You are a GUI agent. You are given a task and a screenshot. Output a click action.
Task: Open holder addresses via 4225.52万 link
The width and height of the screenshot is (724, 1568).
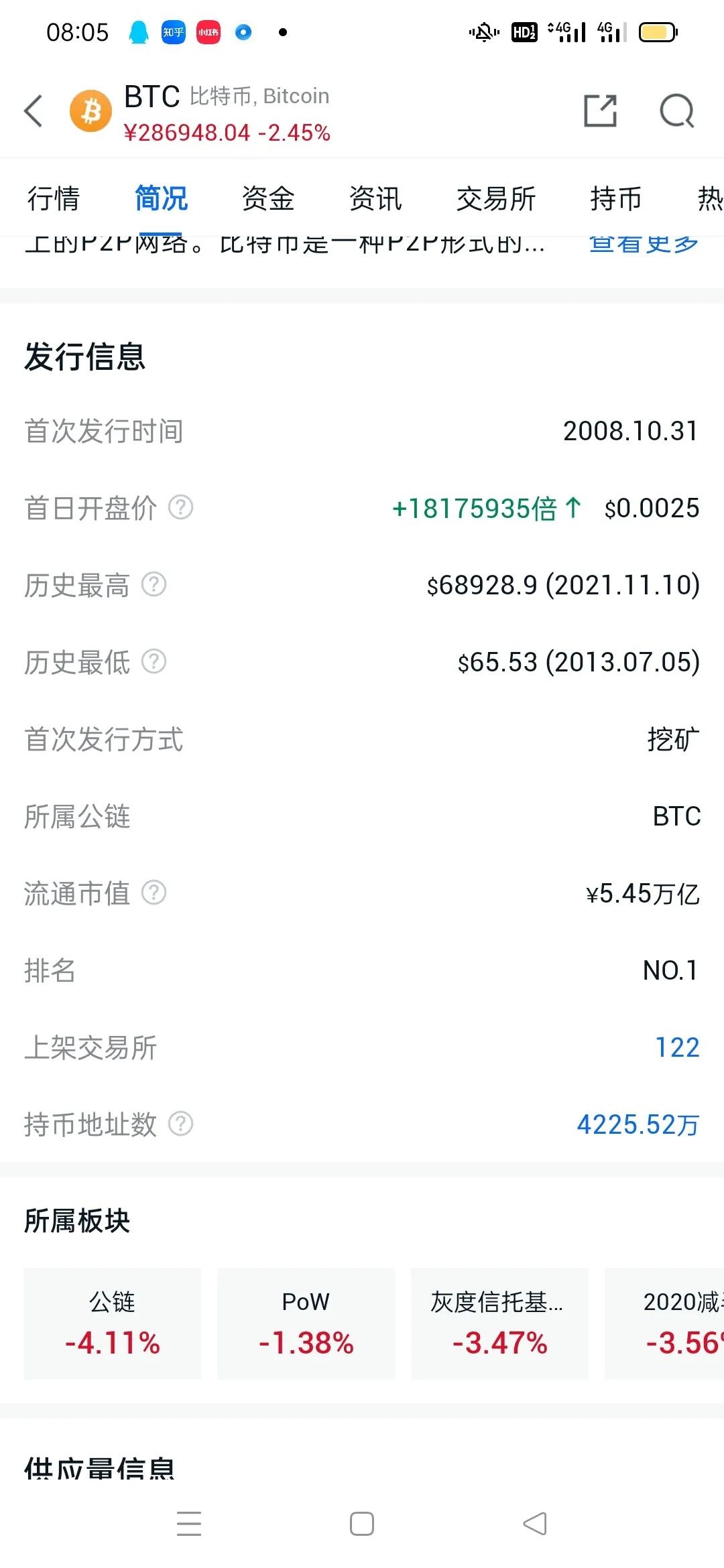click(x=638, y=1124)
